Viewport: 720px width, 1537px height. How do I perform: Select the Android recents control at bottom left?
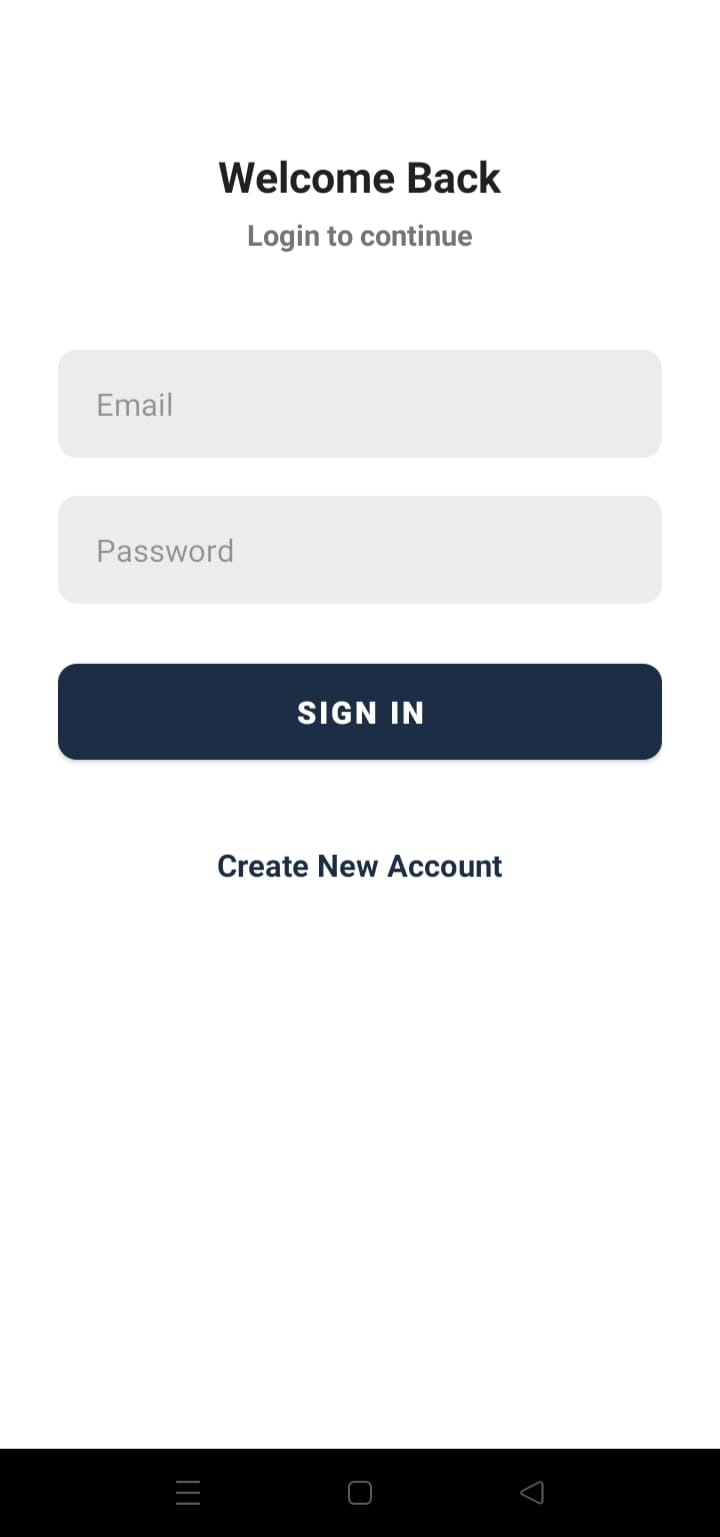click(x=188, y=1491)
